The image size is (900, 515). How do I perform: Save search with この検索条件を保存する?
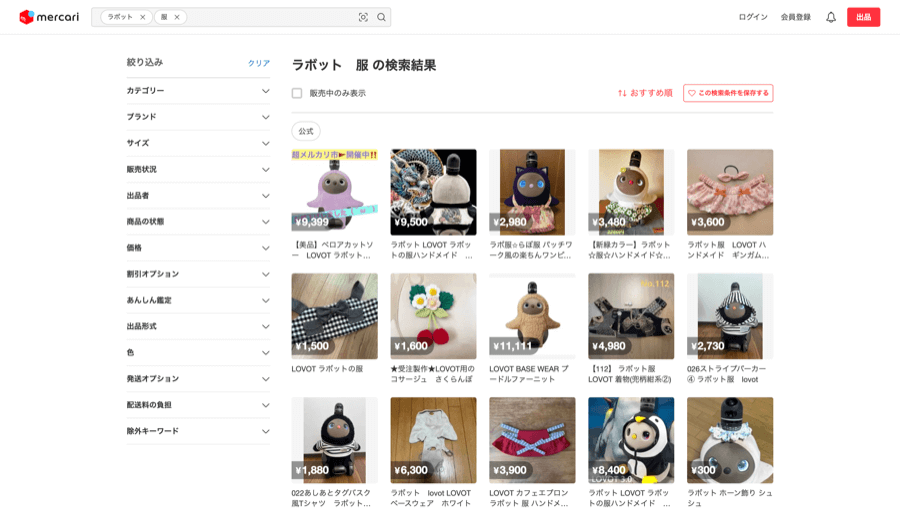728,93
